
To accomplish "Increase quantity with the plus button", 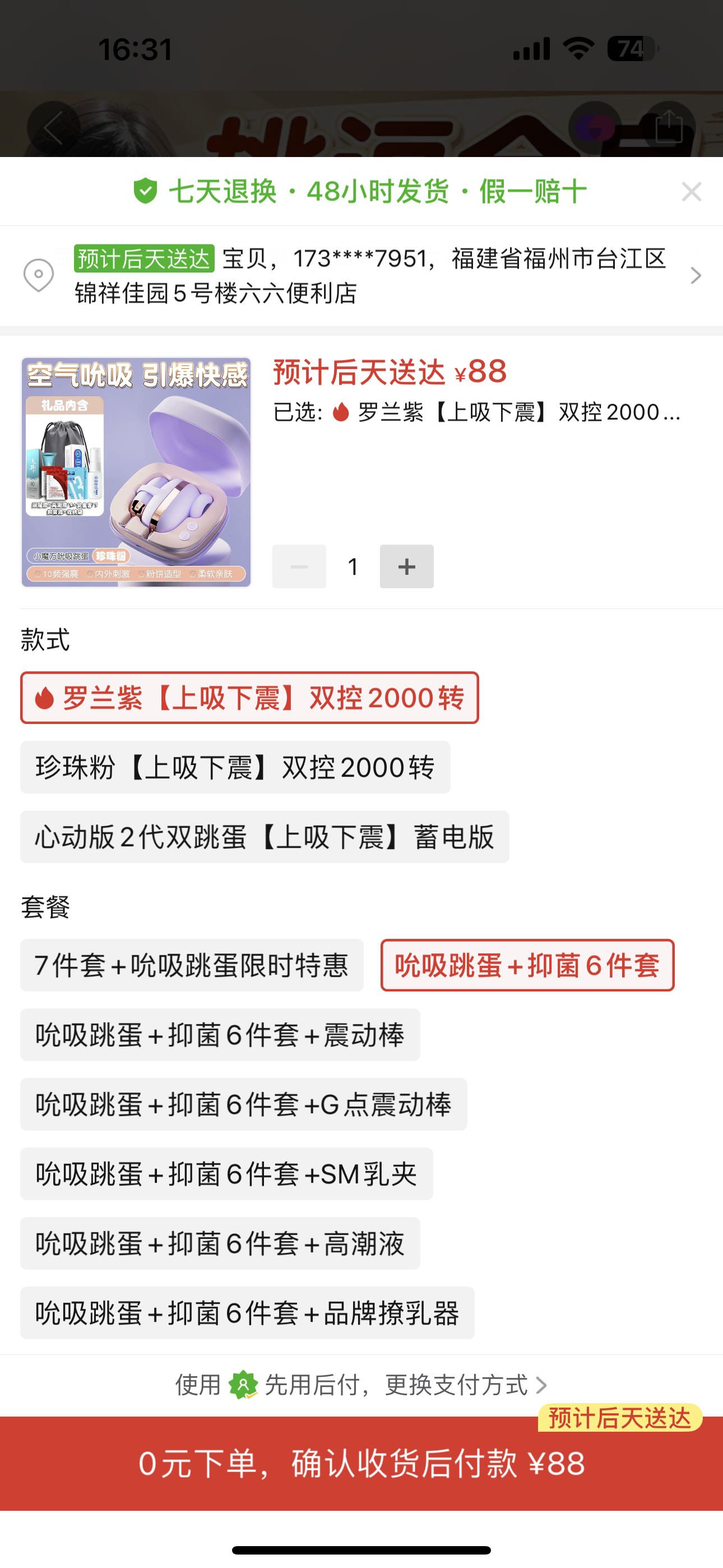I will (x=406, y=567).
